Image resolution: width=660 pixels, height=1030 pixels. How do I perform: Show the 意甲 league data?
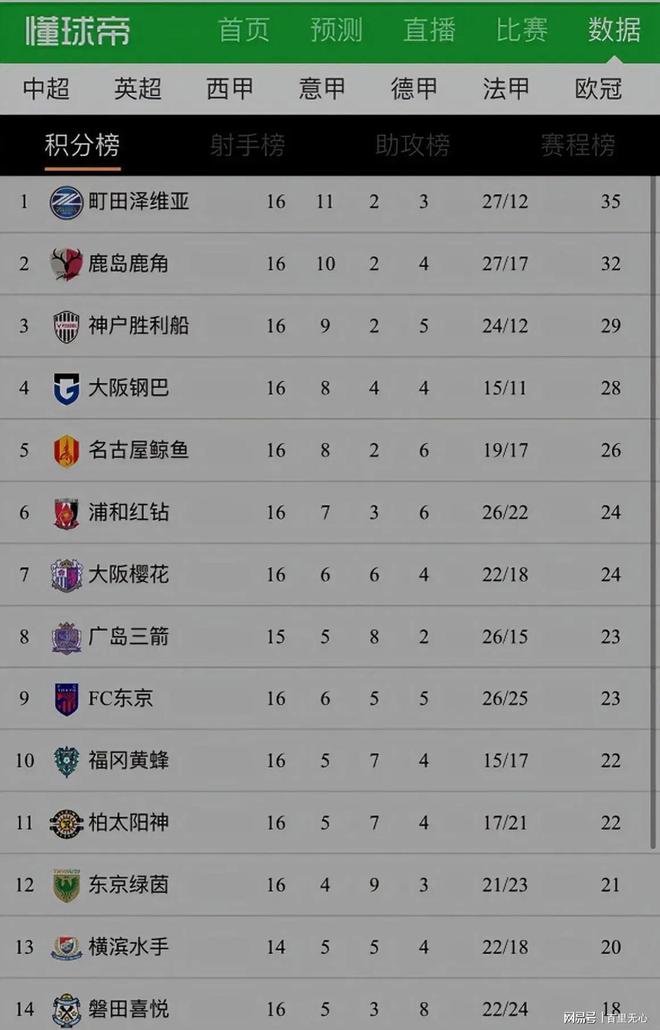(322, 89)
